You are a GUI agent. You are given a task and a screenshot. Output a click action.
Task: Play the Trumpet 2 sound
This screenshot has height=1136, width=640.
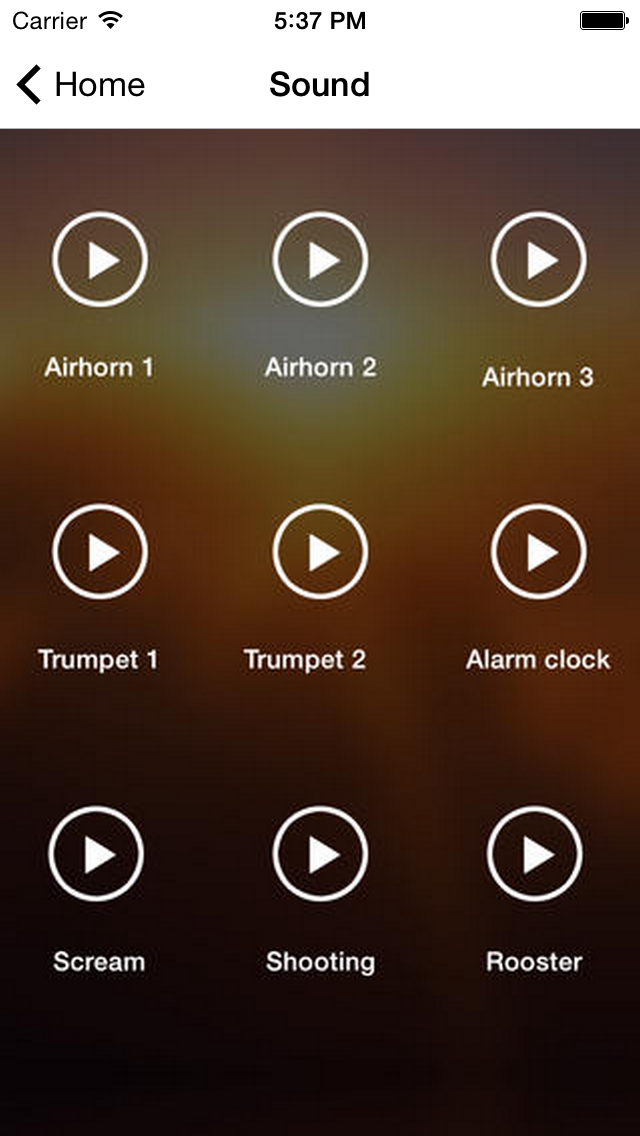tap(320, 552)
